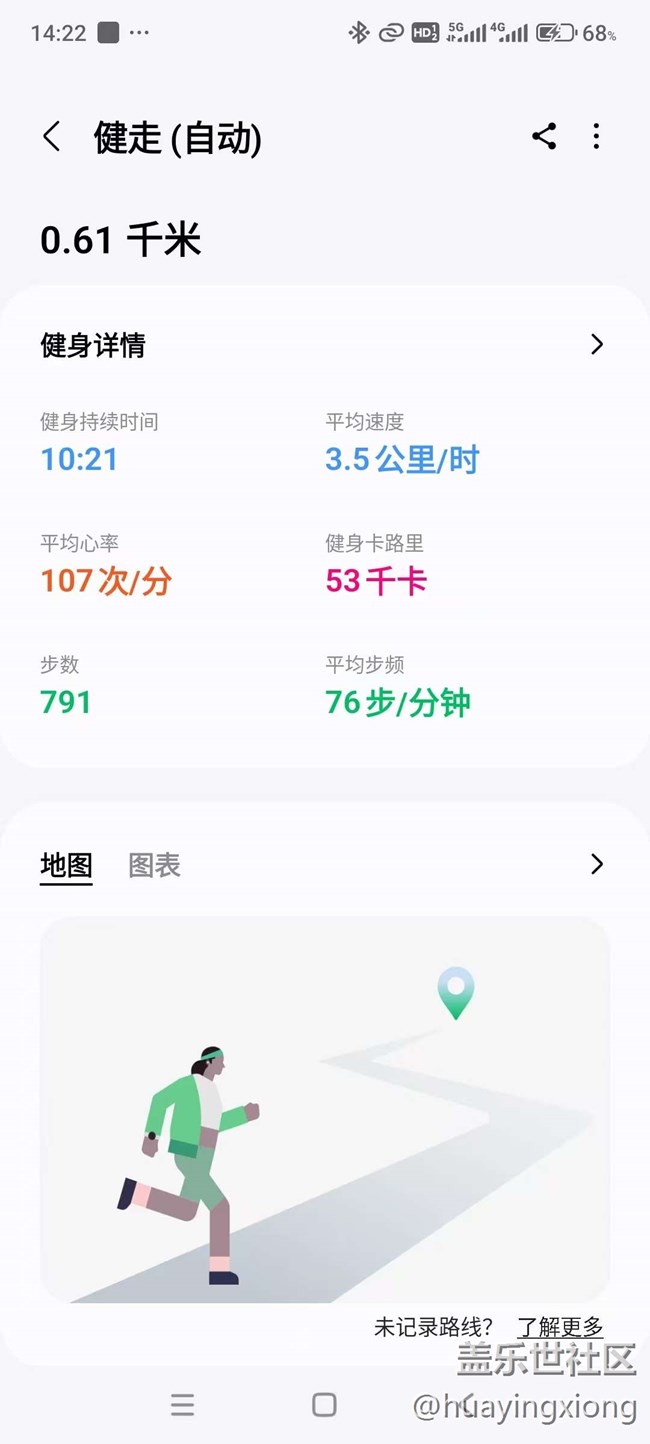Switch to the 图表 tab
Image resolution: width=650 pixels, height=1444 pixels.
(x=154, y=865)
